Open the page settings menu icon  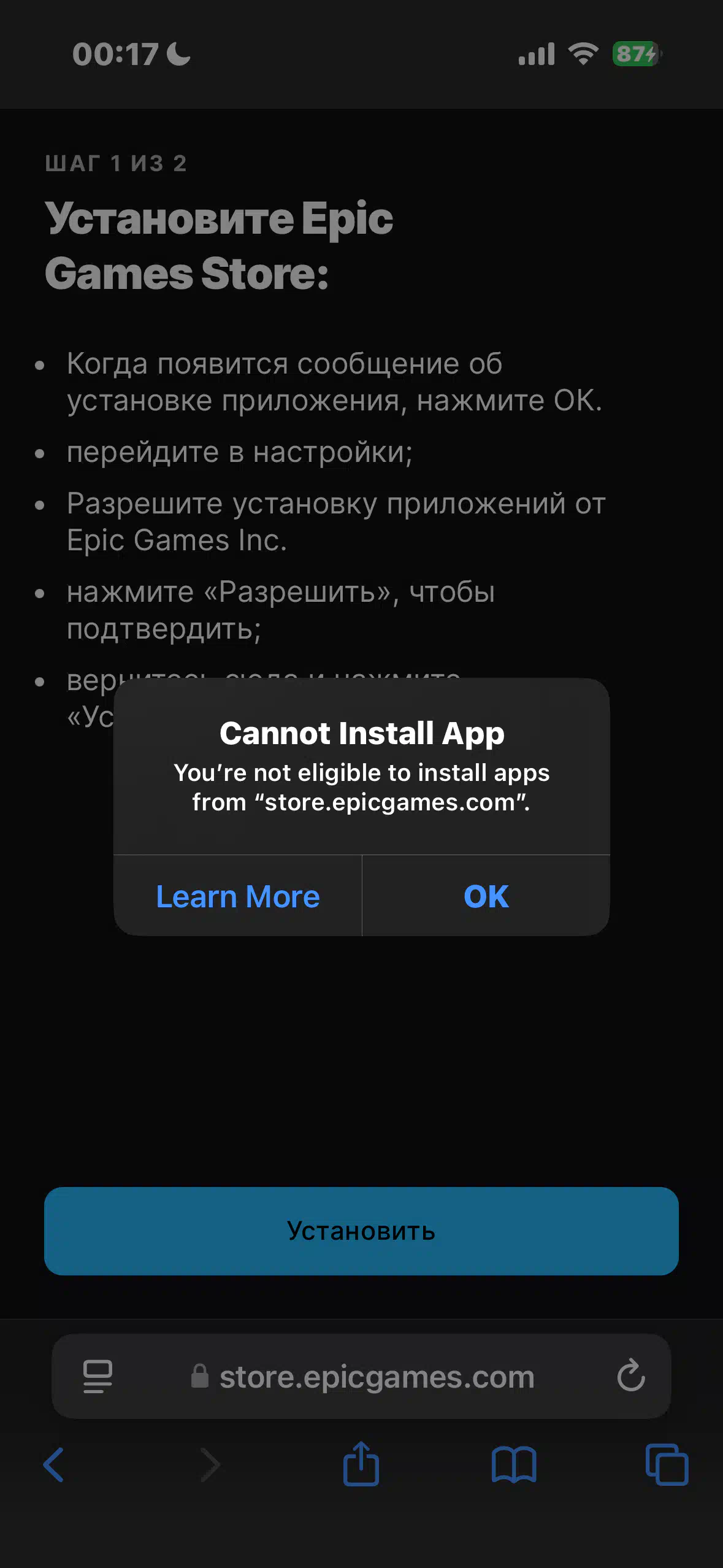tap(98, 1377)
